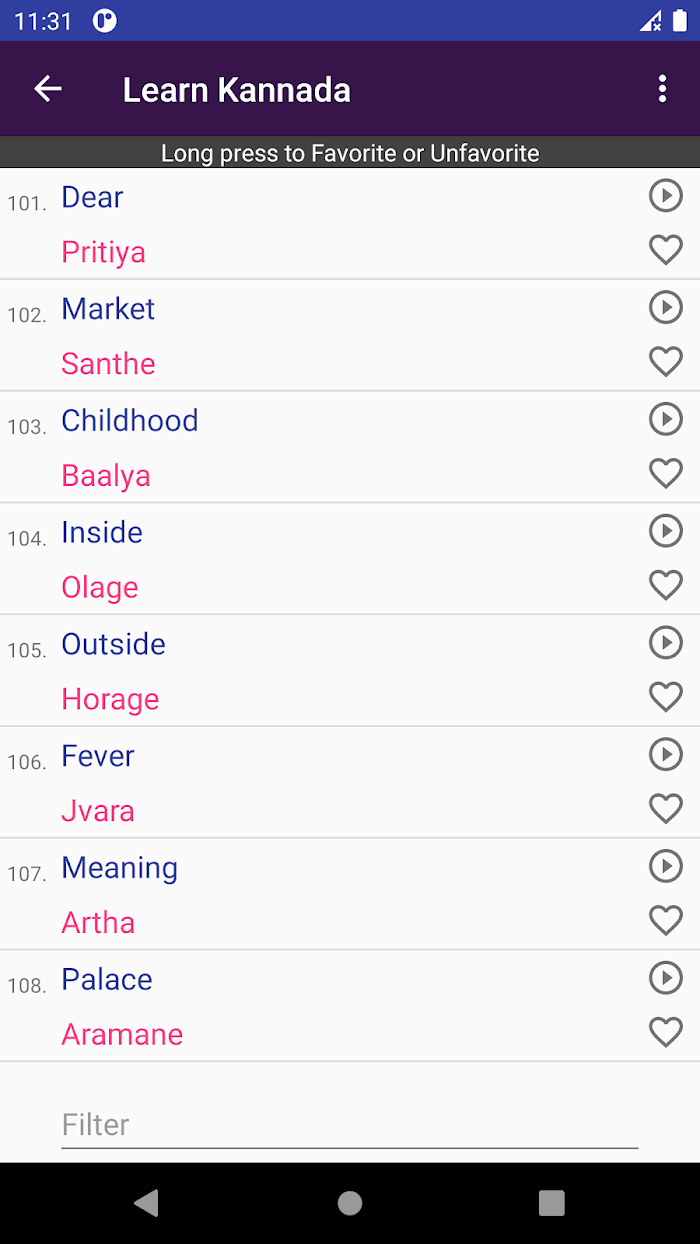Tap the heart icon next to Horage

coord(666,696)
